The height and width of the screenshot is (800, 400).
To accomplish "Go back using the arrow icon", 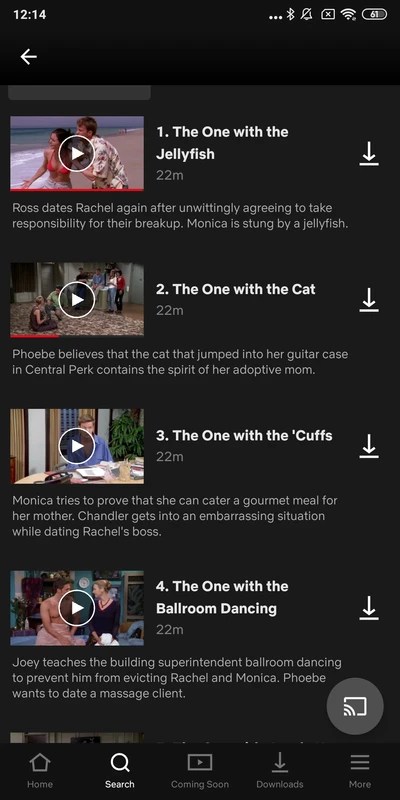I will (x=29, y=57).
